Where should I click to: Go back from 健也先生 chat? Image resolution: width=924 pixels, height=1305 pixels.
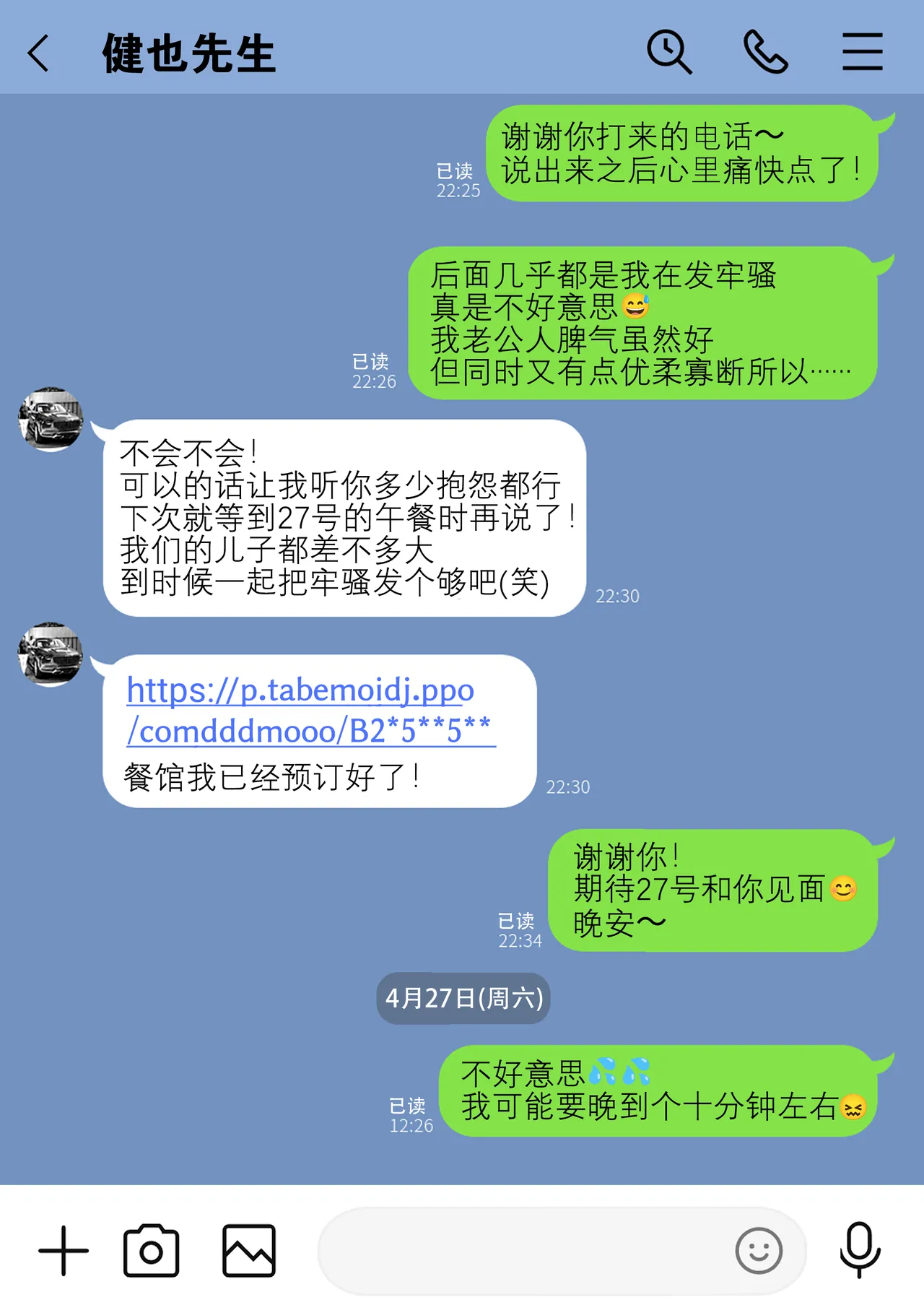tap(39, 53)
